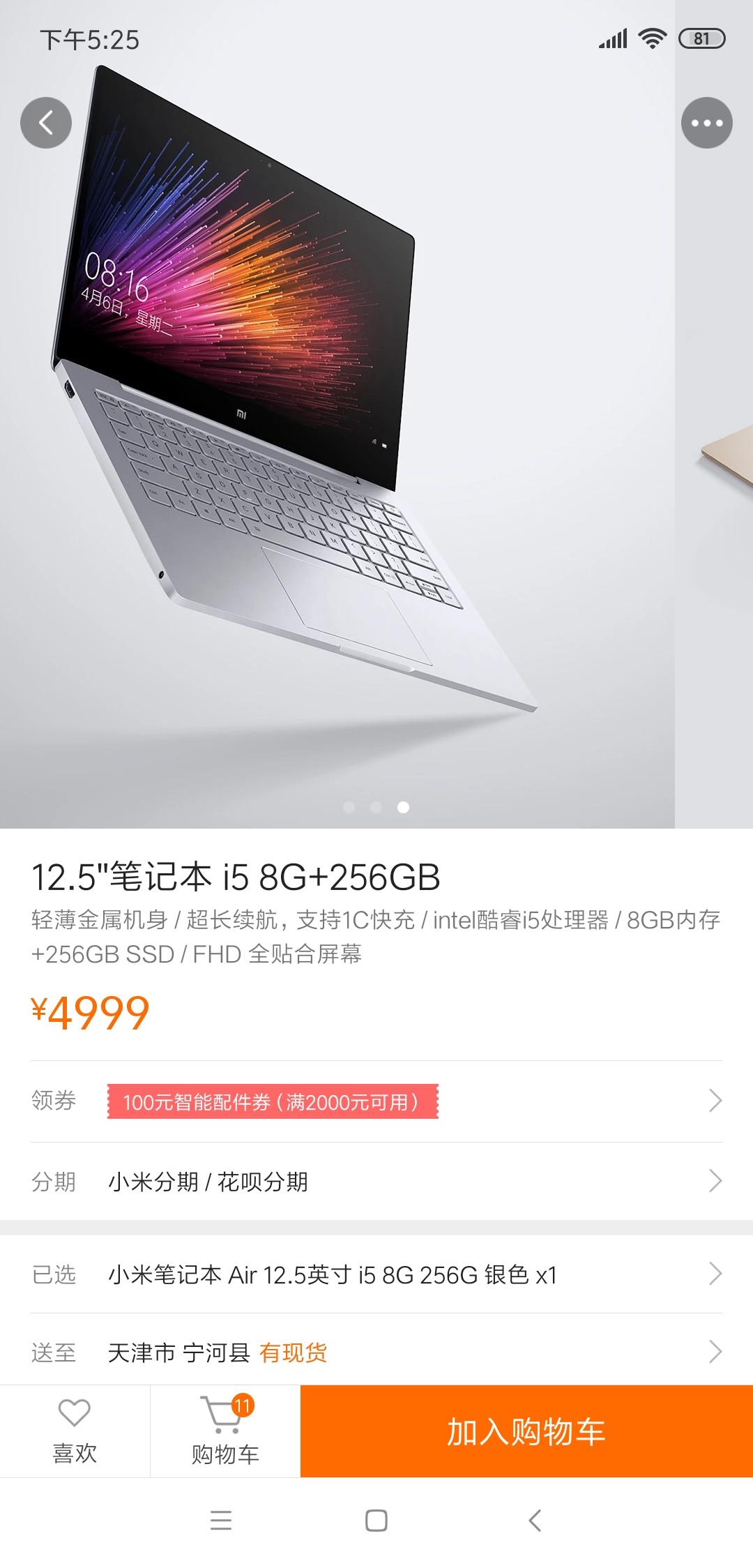Open the 购物车 shopping cart

pos(225,1431)
